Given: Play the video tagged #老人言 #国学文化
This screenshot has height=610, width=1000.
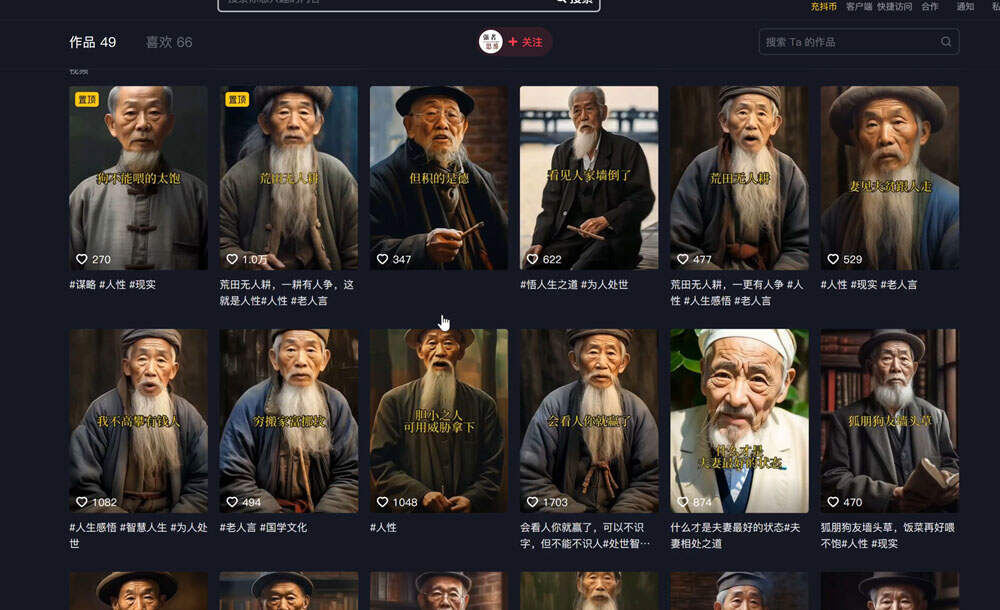Looking at the screenshot, I should [x=289, y=420].
